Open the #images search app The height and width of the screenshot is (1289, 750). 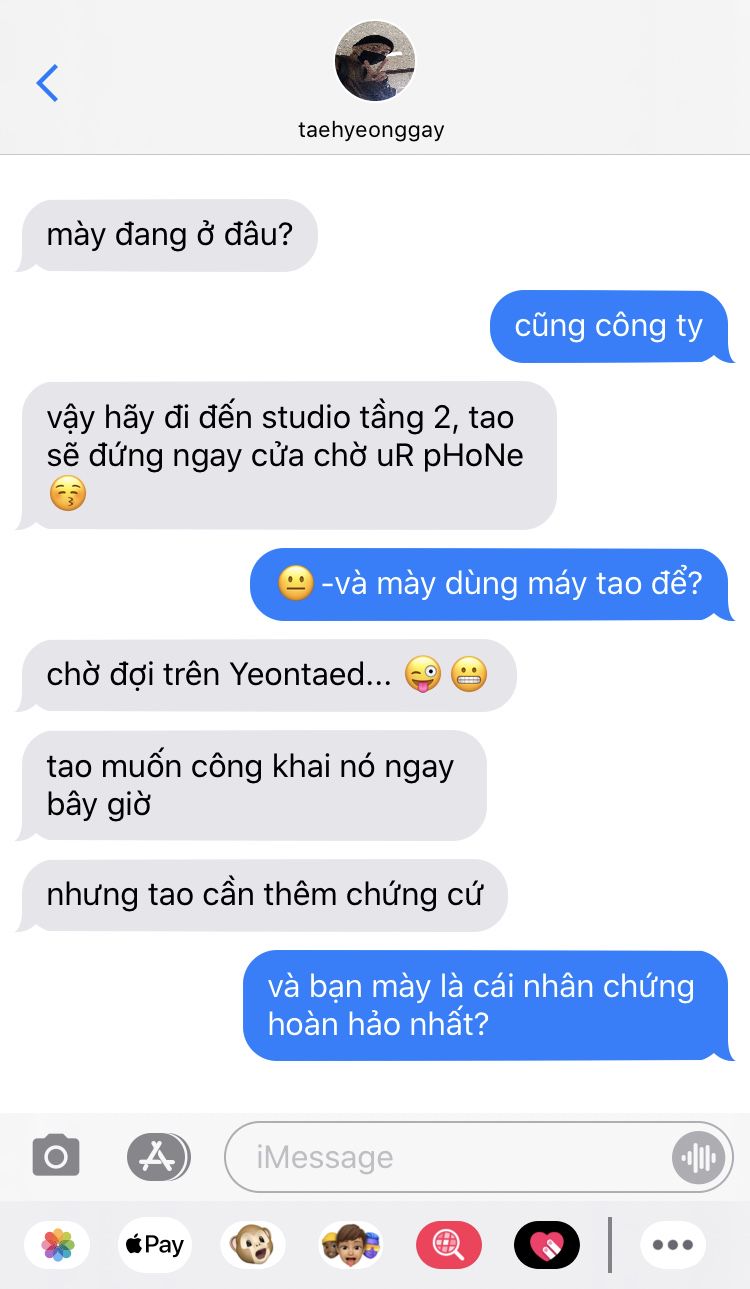449,1245
